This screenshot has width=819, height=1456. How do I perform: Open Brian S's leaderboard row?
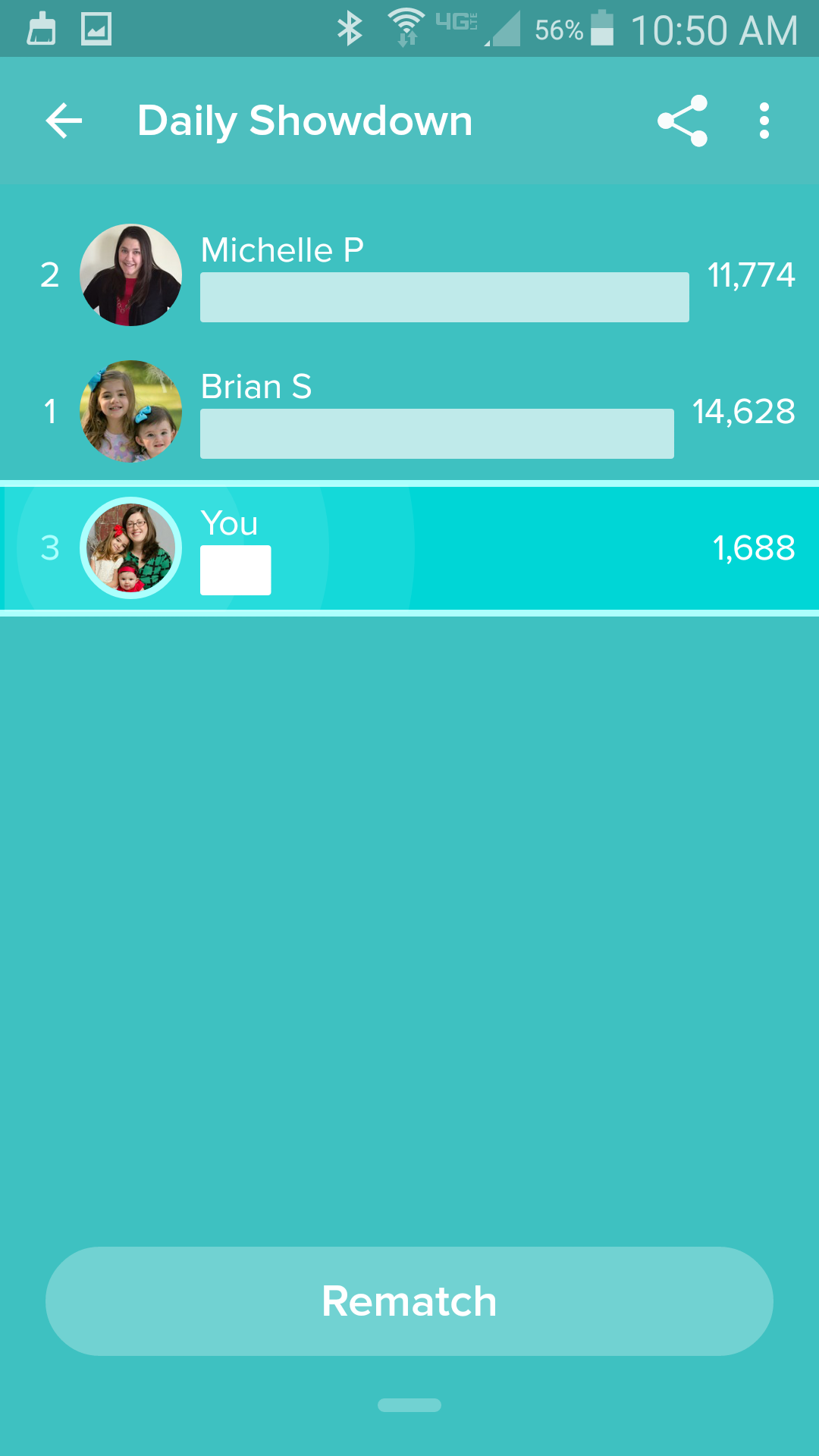(409, 411)
